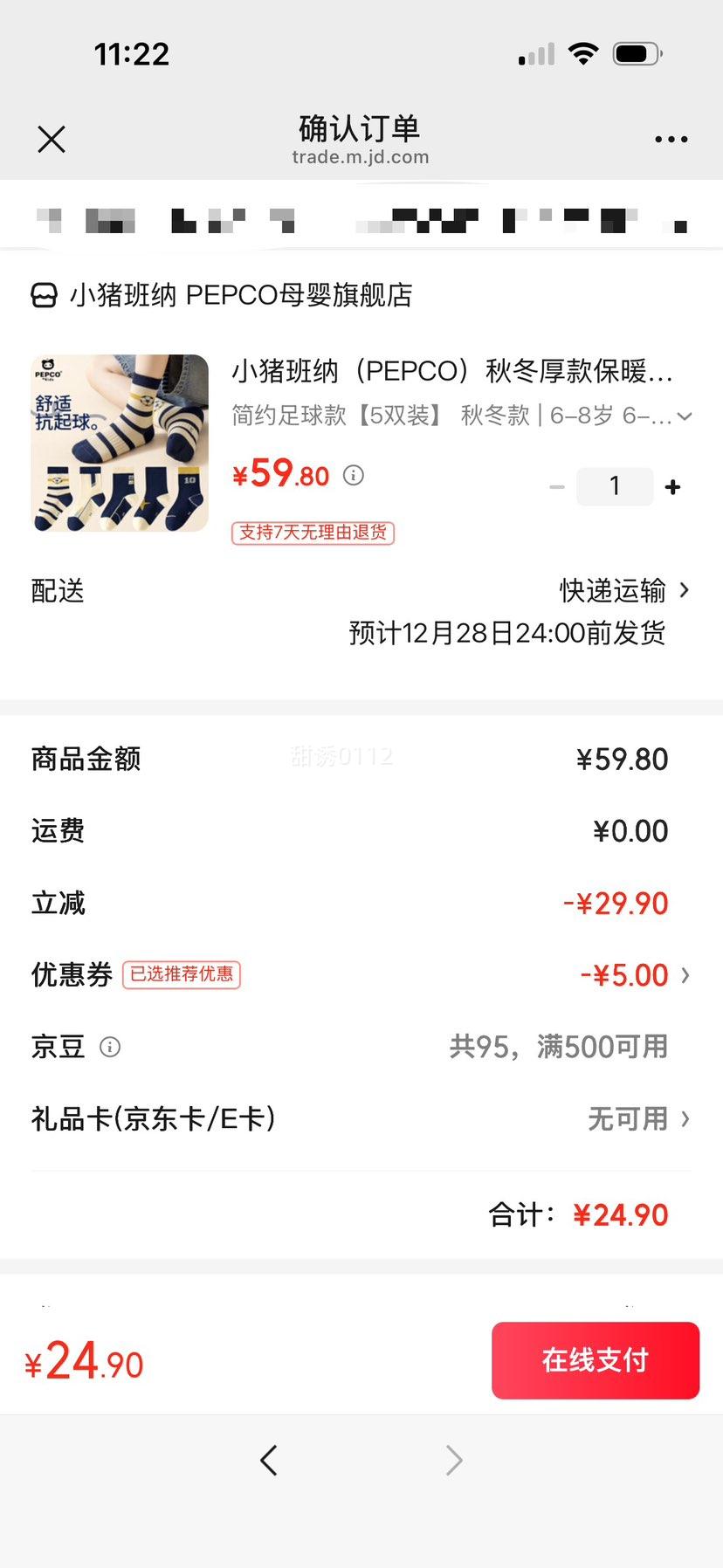
Task: View 京豆 info tooltip
Action: coord(110,1047)
